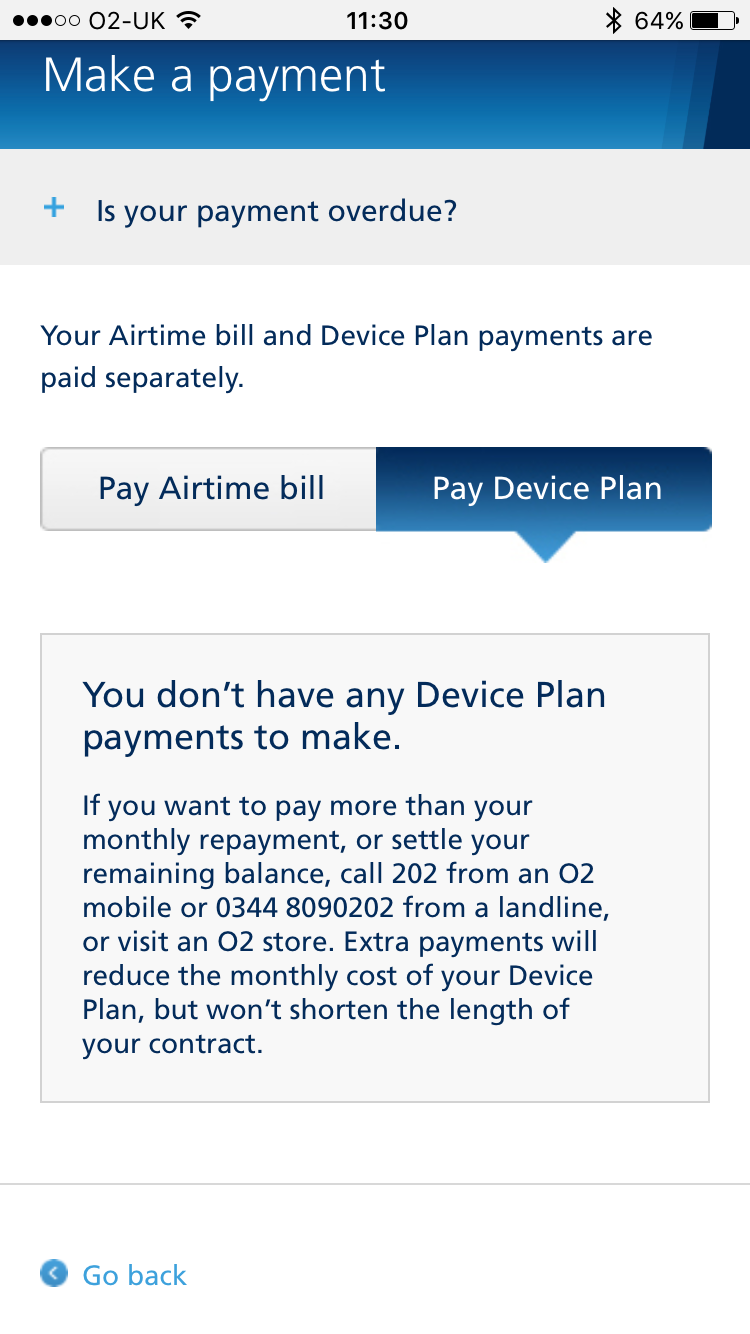Tap the Device Plan information message box
This screenshot has height=1334, width=750.
coord(375,865)
